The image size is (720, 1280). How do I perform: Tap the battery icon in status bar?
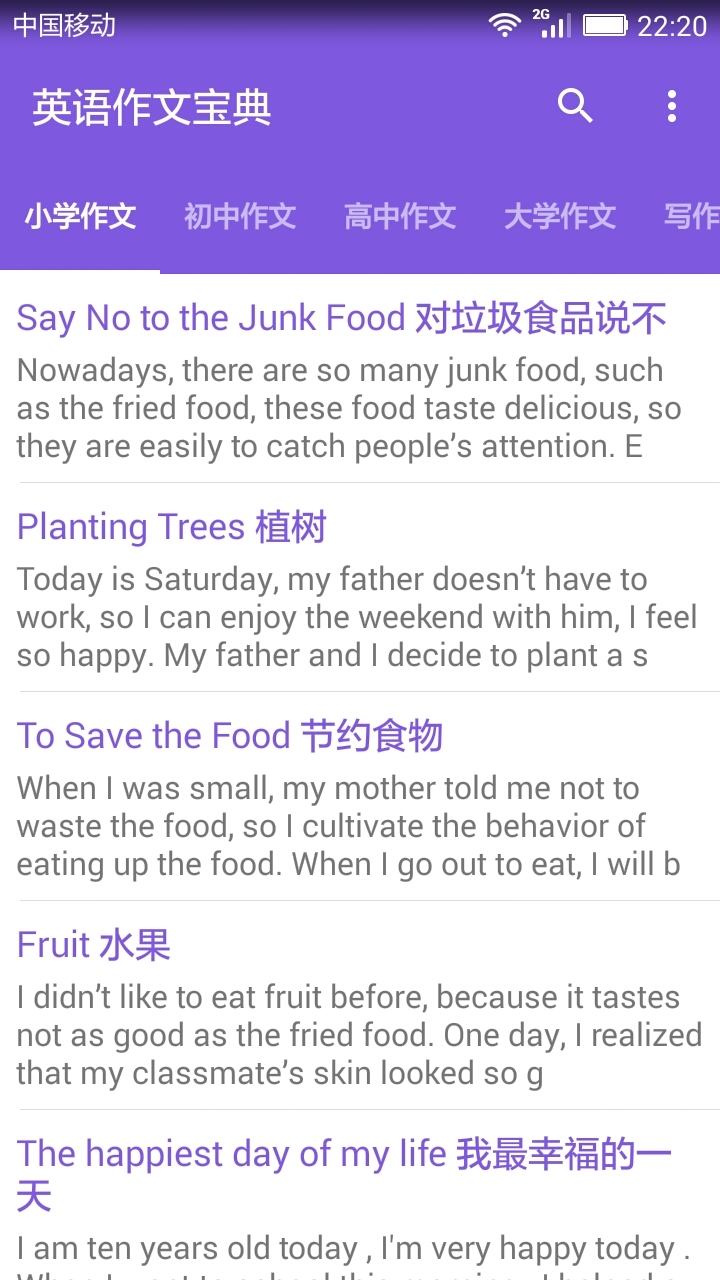coord(603,24)
